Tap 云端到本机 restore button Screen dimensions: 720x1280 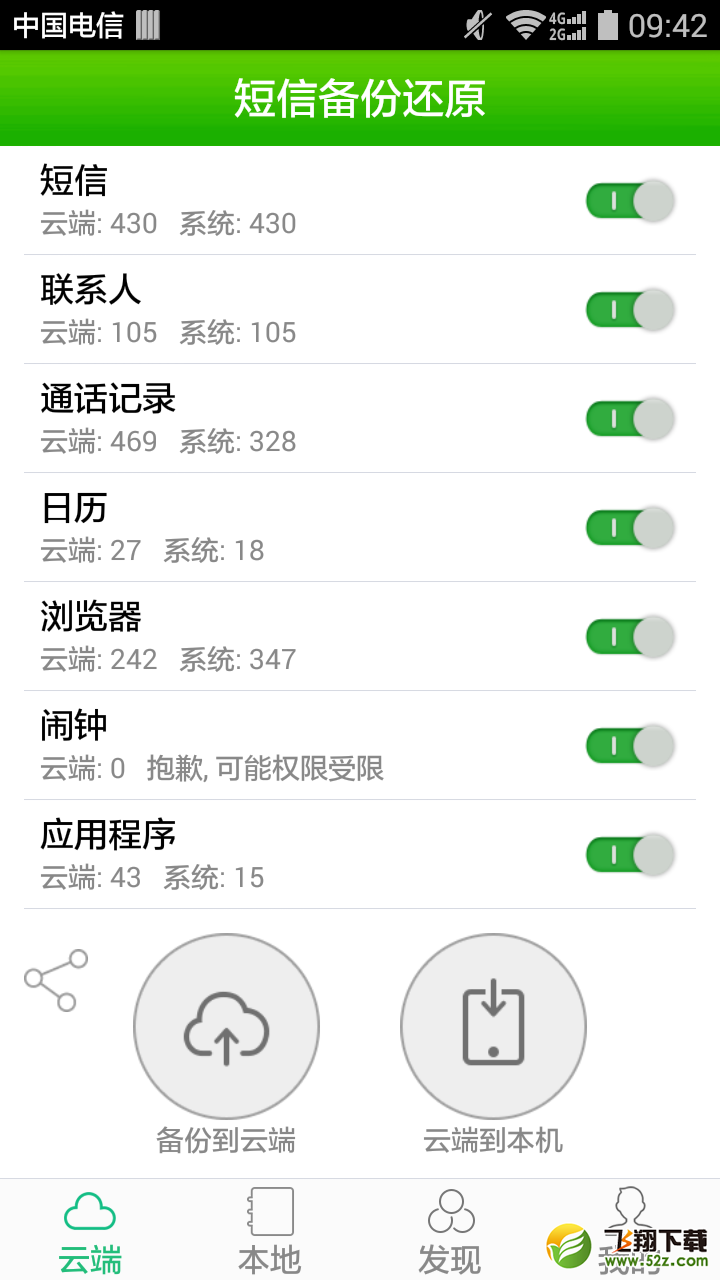tap(493, 1026)
